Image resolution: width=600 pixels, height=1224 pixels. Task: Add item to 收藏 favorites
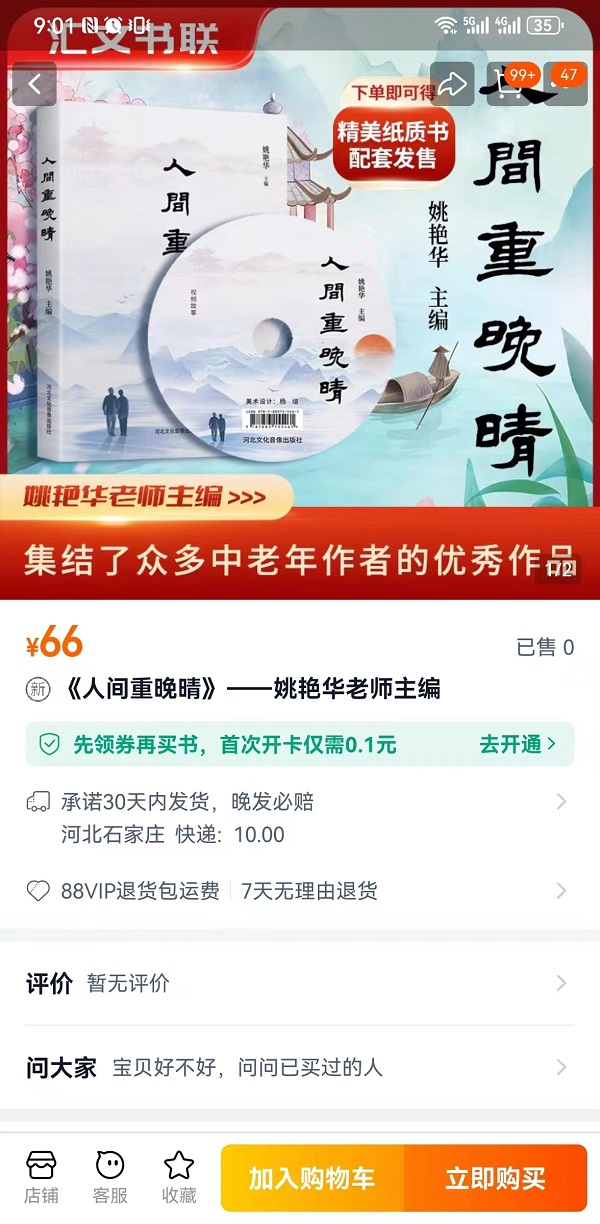point(179,1177)
